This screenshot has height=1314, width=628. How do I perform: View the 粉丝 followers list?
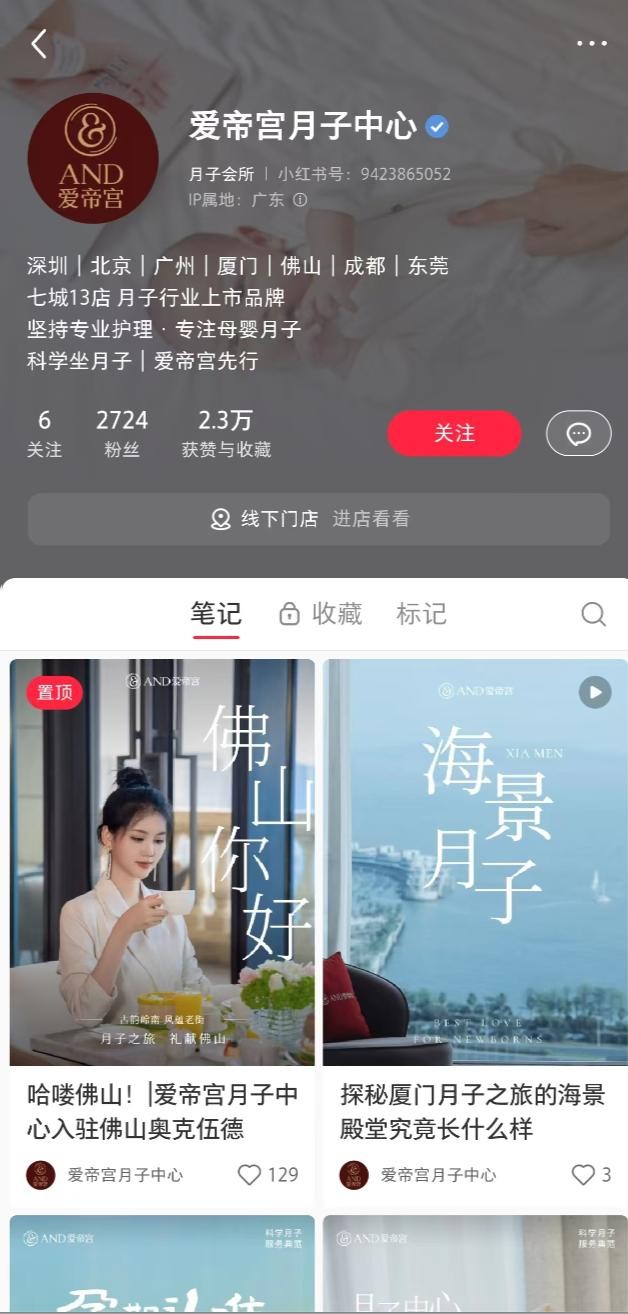122,433
